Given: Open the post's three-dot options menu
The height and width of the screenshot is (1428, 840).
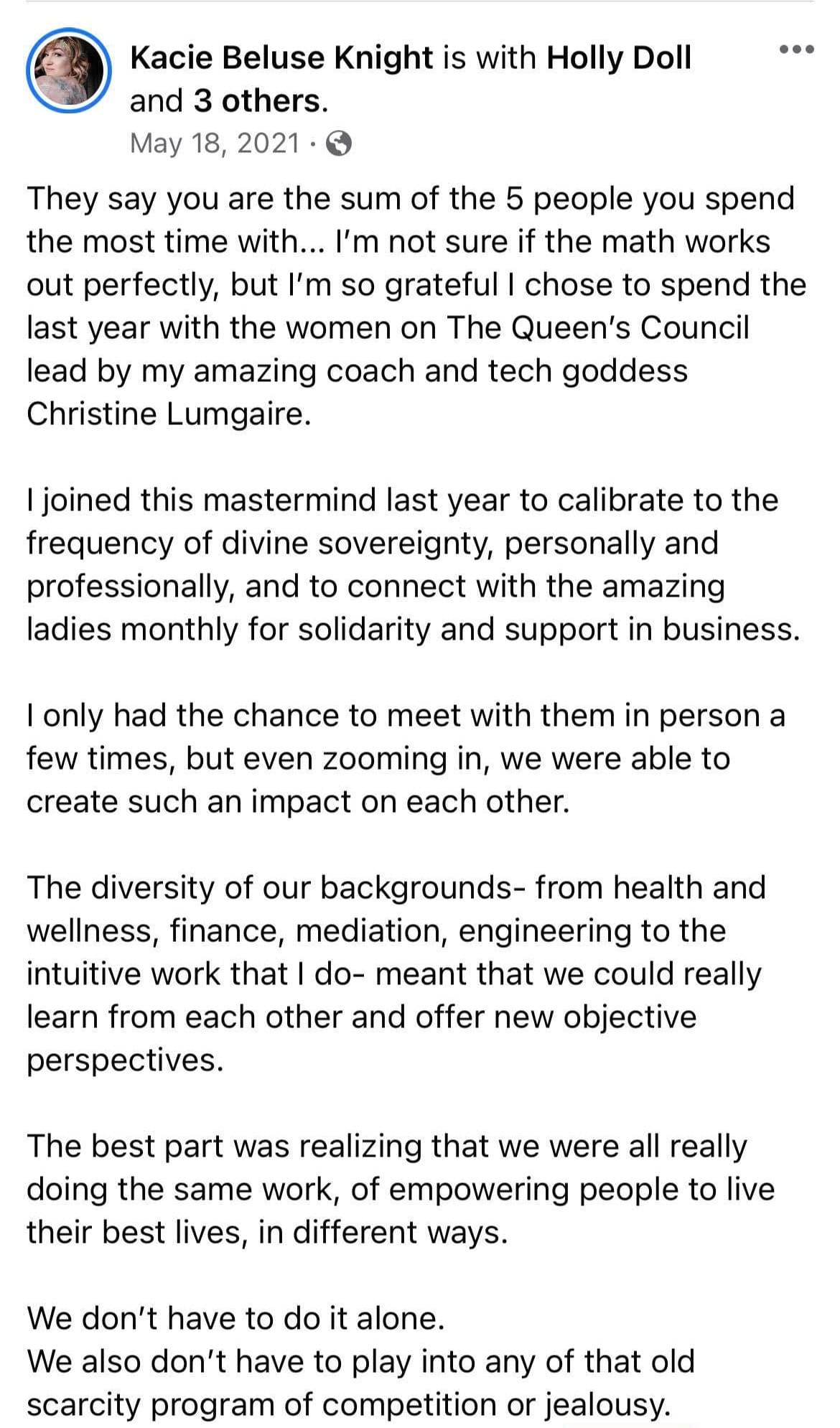Looking at the screenshot, I should point(796,50).
